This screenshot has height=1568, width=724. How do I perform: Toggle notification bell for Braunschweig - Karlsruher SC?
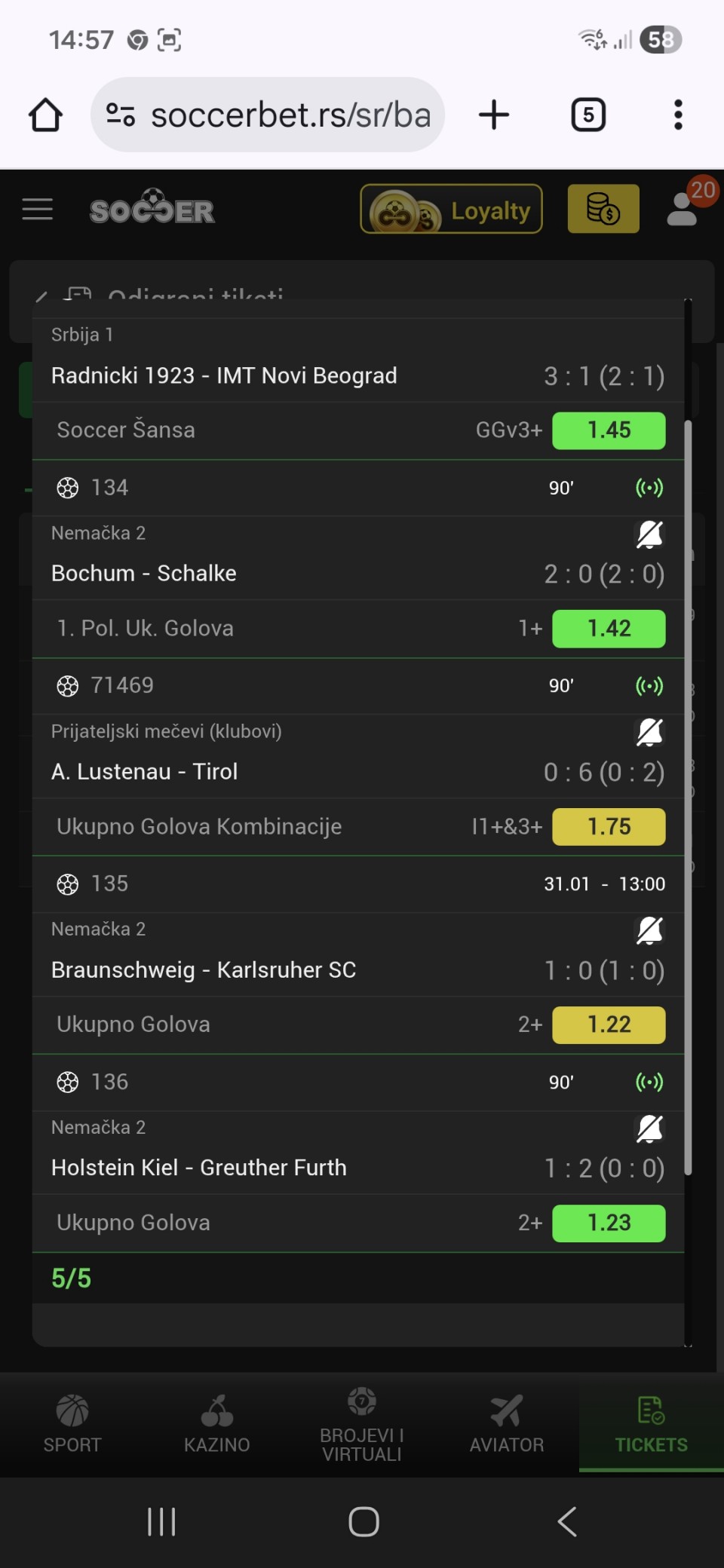coord(649,930)
